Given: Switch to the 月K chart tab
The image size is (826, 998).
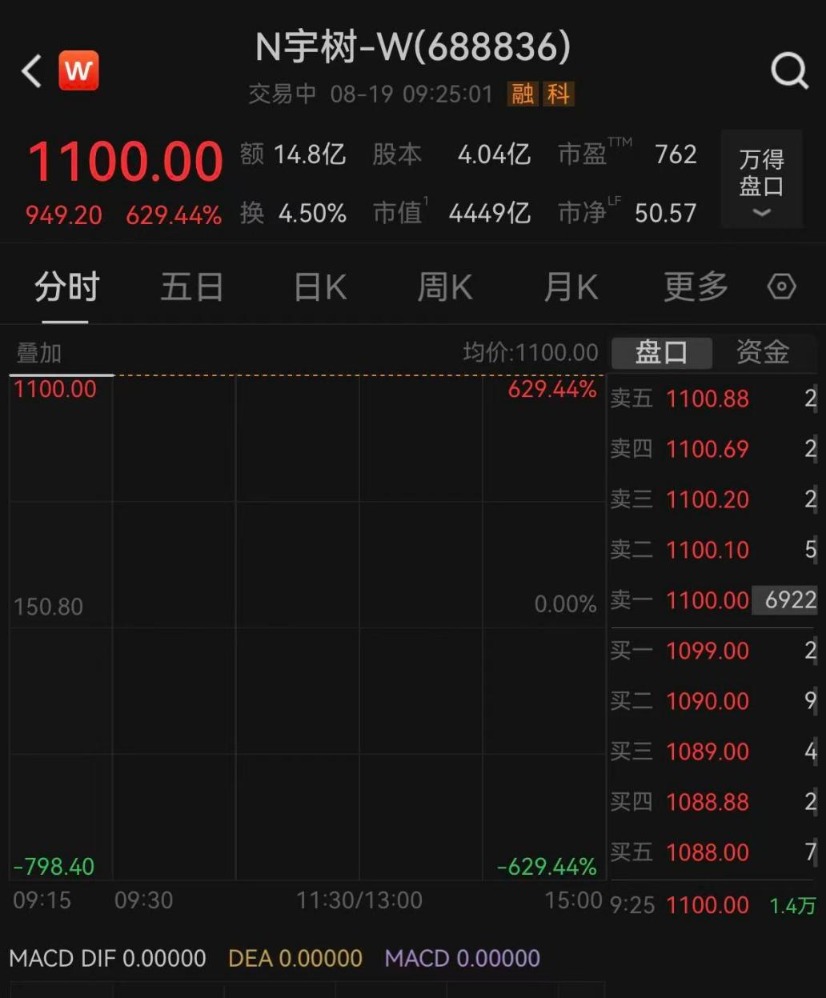Looking at the screenshot, I should pyautogui.click(x=571, y=287).
